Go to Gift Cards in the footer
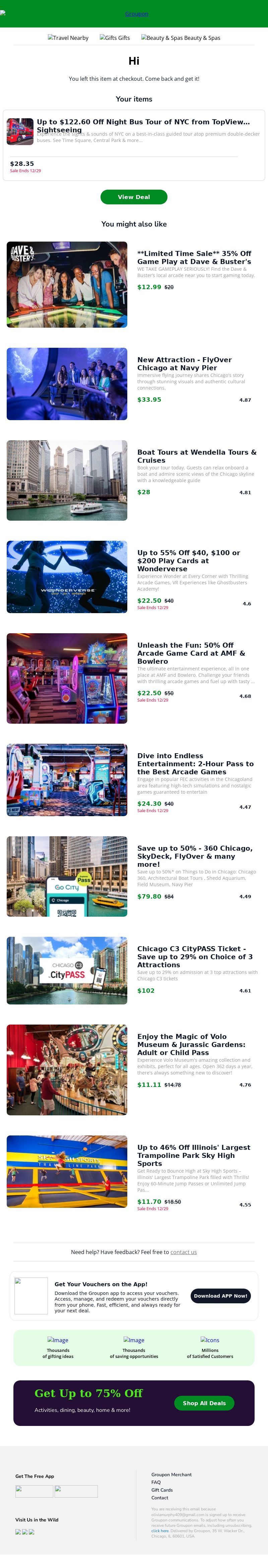268x1568 pixels. [162, 1490]
